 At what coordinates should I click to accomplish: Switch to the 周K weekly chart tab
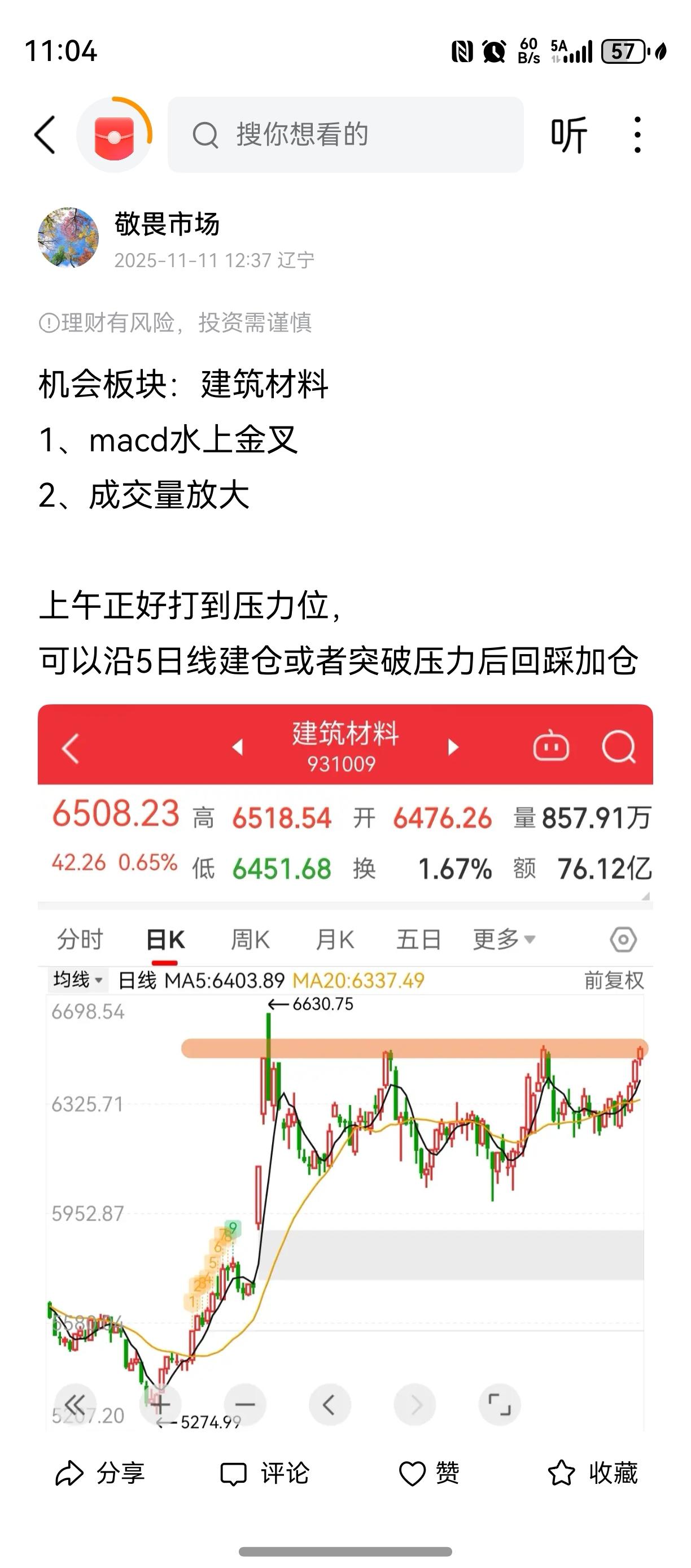250,939
